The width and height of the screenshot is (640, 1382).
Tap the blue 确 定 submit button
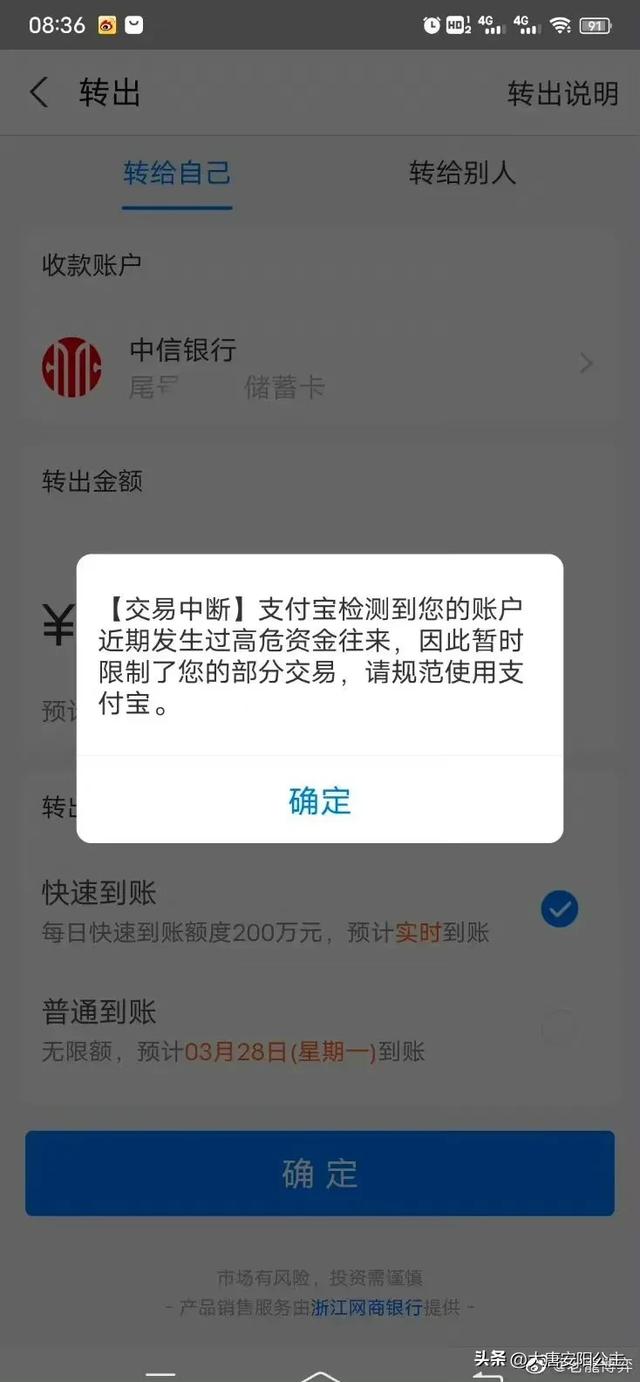click(320, 1173)
